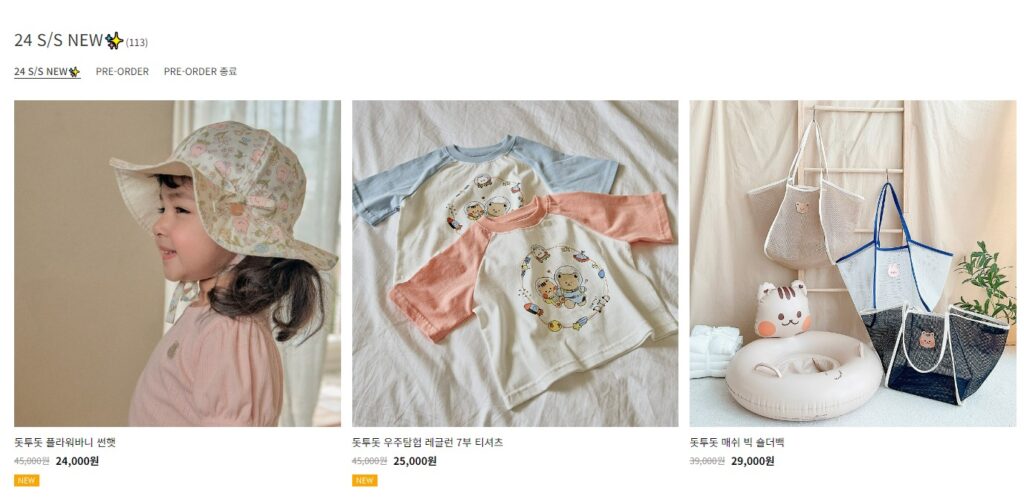Open the 매쉬 빅 숄더백 product picture
Image resolution: width=1024 pixels, height=502 pixels.
tap(852, 263)
